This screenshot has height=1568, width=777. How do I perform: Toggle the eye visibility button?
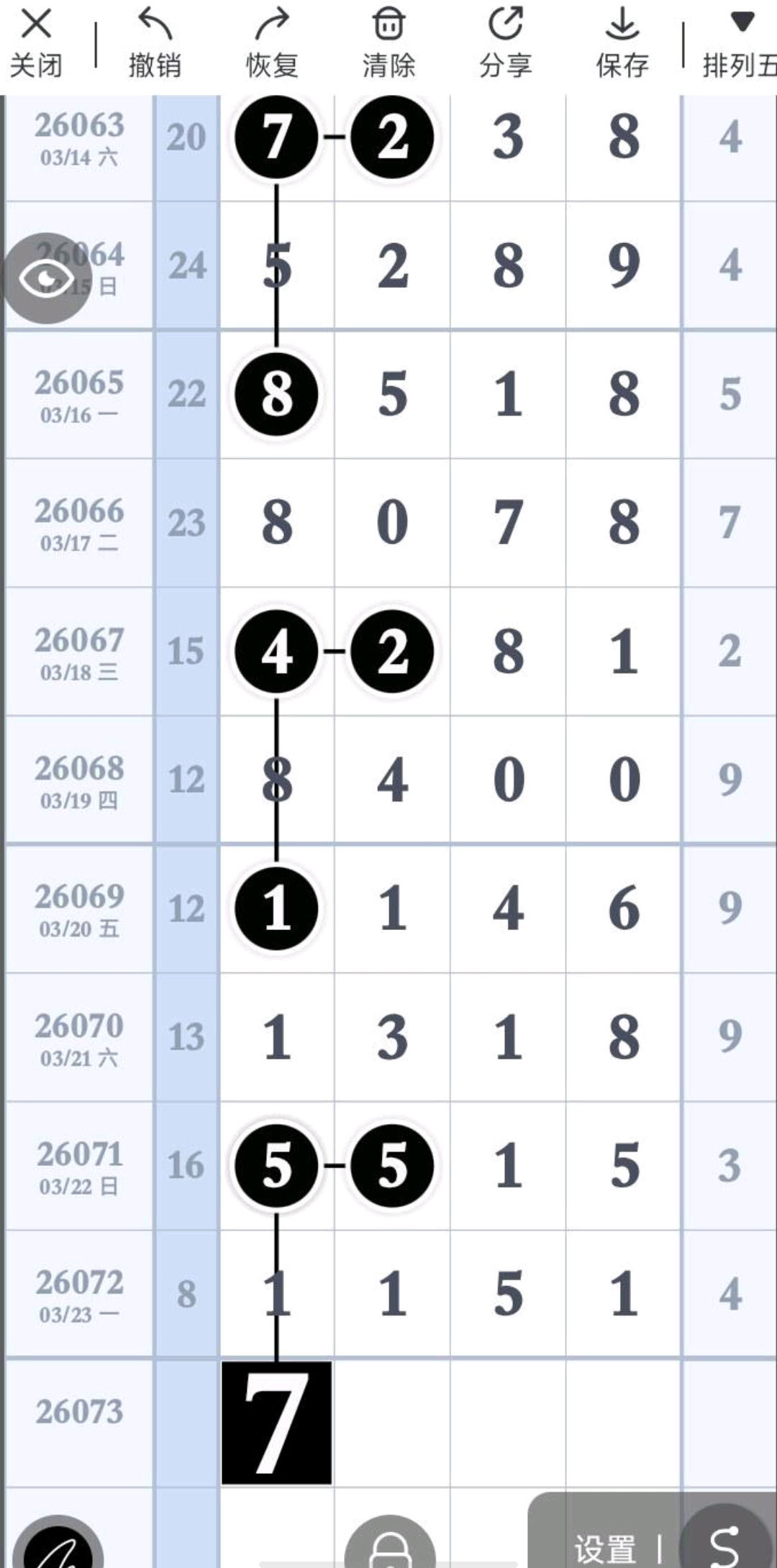[x=47, y=278]
